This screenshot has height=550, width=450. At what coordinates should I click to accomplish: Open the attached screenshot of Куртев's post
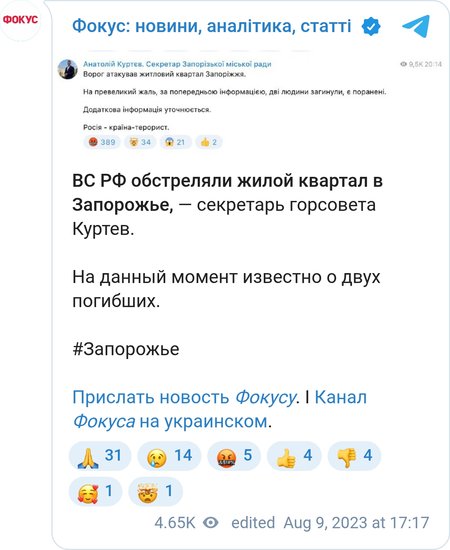click(x=249, y=104)
